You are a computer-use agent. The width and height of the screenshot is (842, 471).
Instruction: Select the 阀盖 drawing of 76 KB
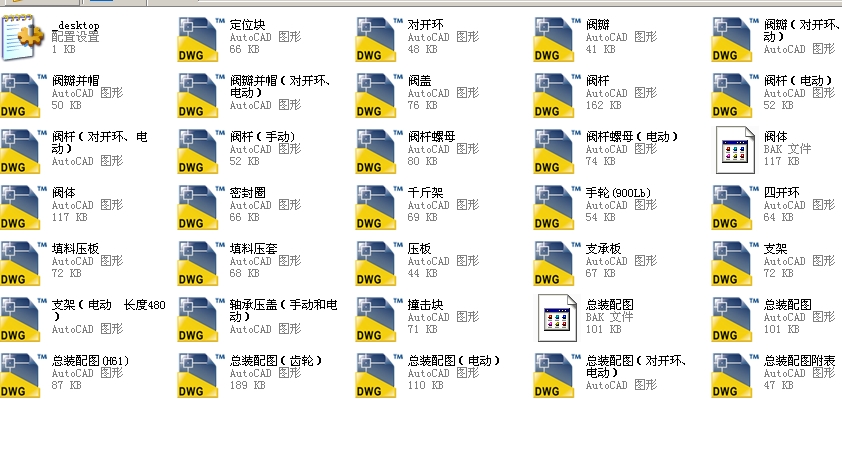(378, 94)
